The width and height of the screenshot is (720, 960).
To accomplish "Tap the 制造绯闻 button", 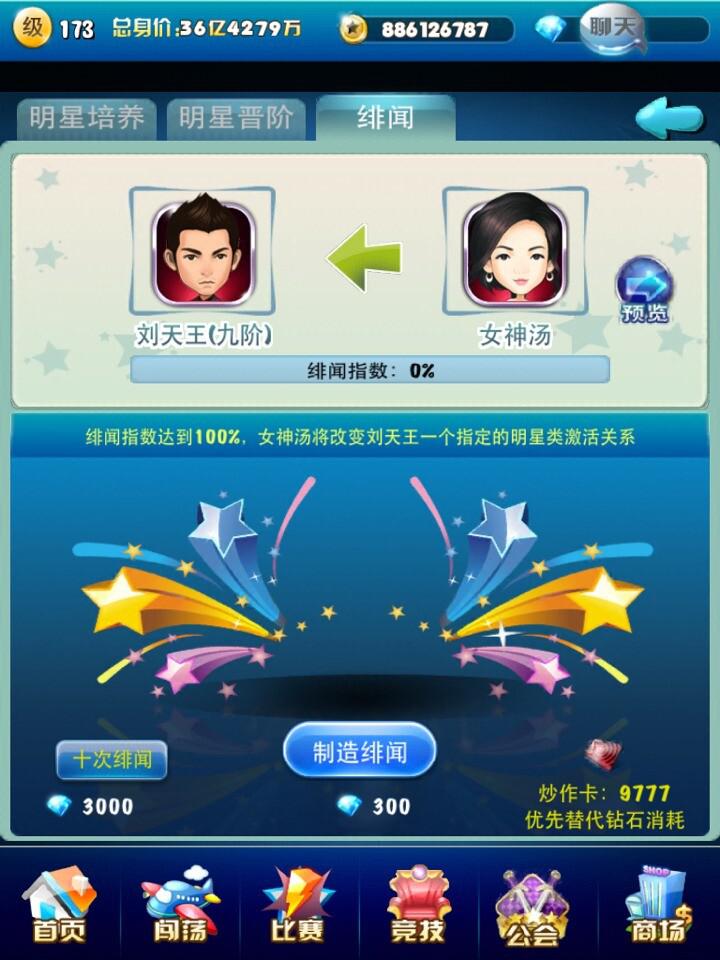I will [359, 752].
